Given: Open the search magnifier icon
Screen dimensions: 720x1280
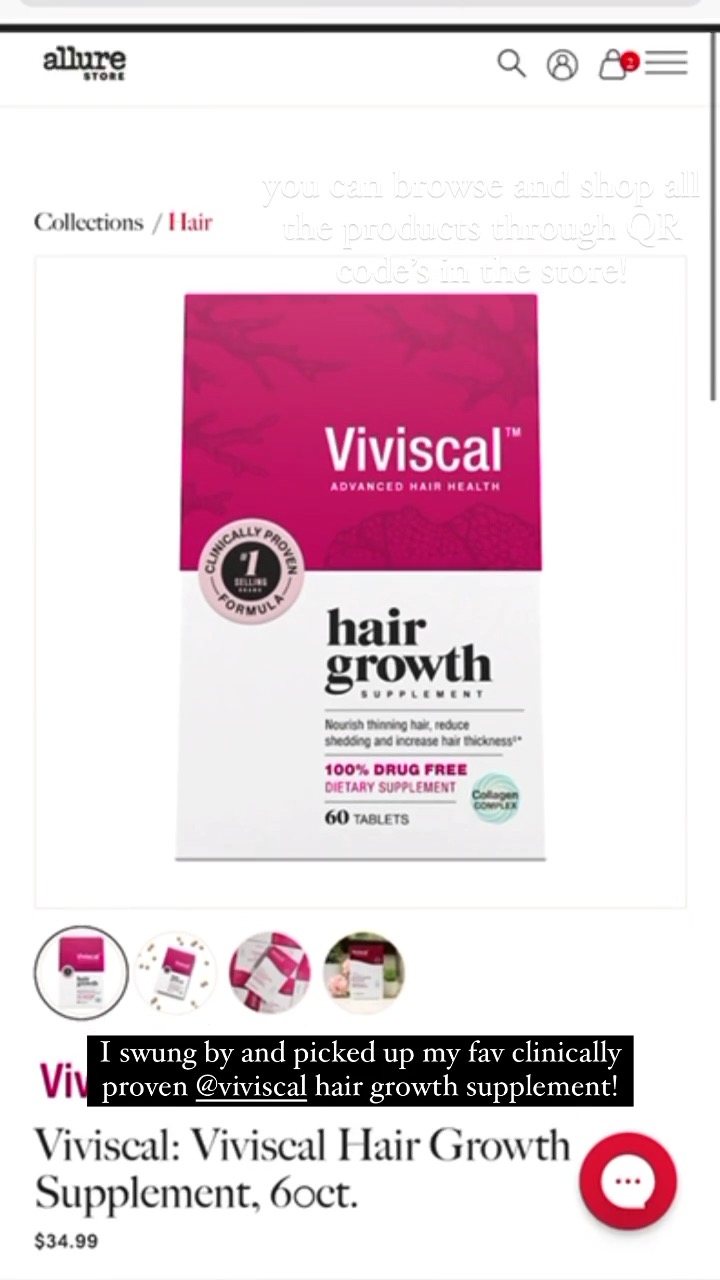Looking at the screenshot, I should (x=511, y=64).
